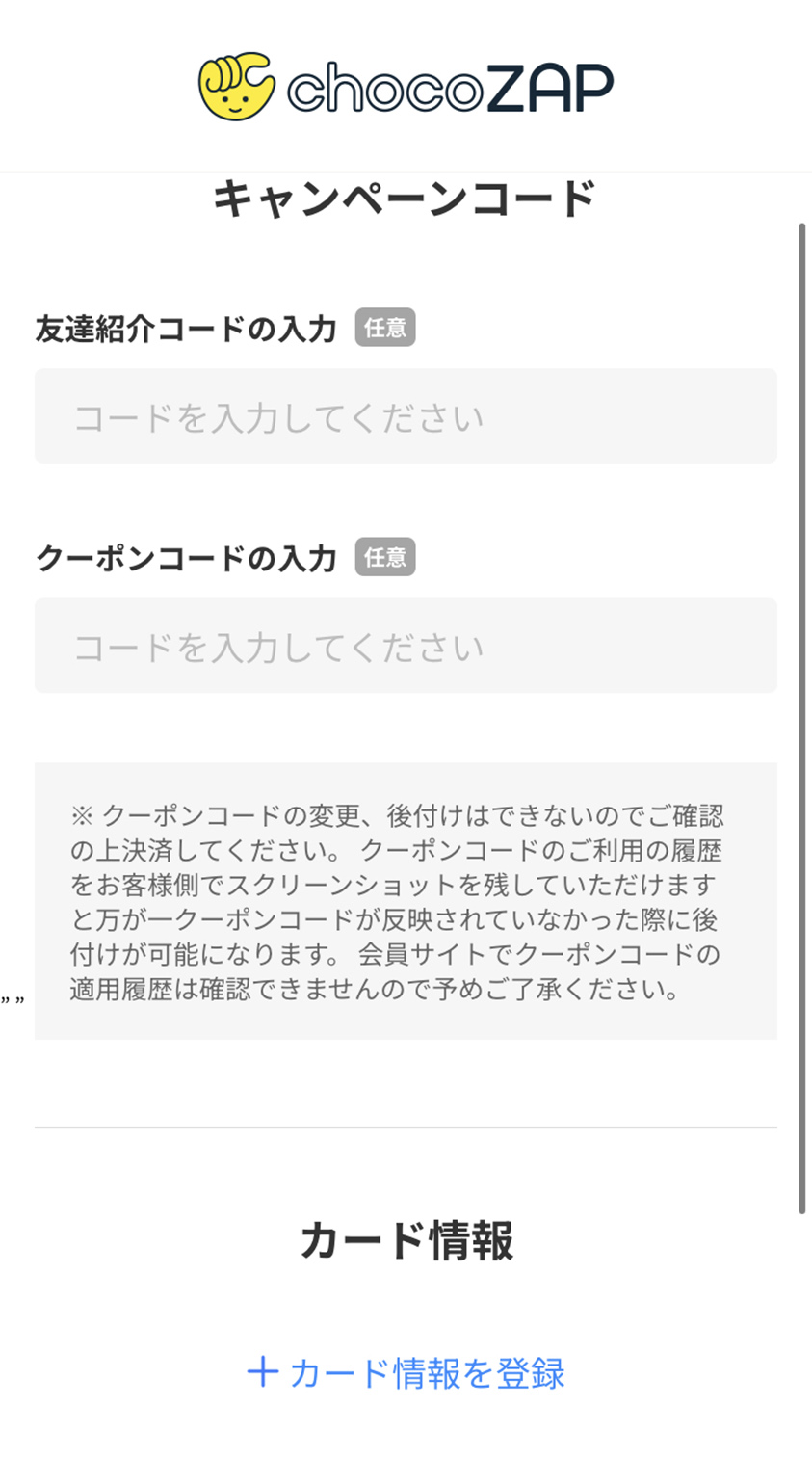Tap the カード情報を登録 link
The image size is (812, 1459).
coord(406,1373)
